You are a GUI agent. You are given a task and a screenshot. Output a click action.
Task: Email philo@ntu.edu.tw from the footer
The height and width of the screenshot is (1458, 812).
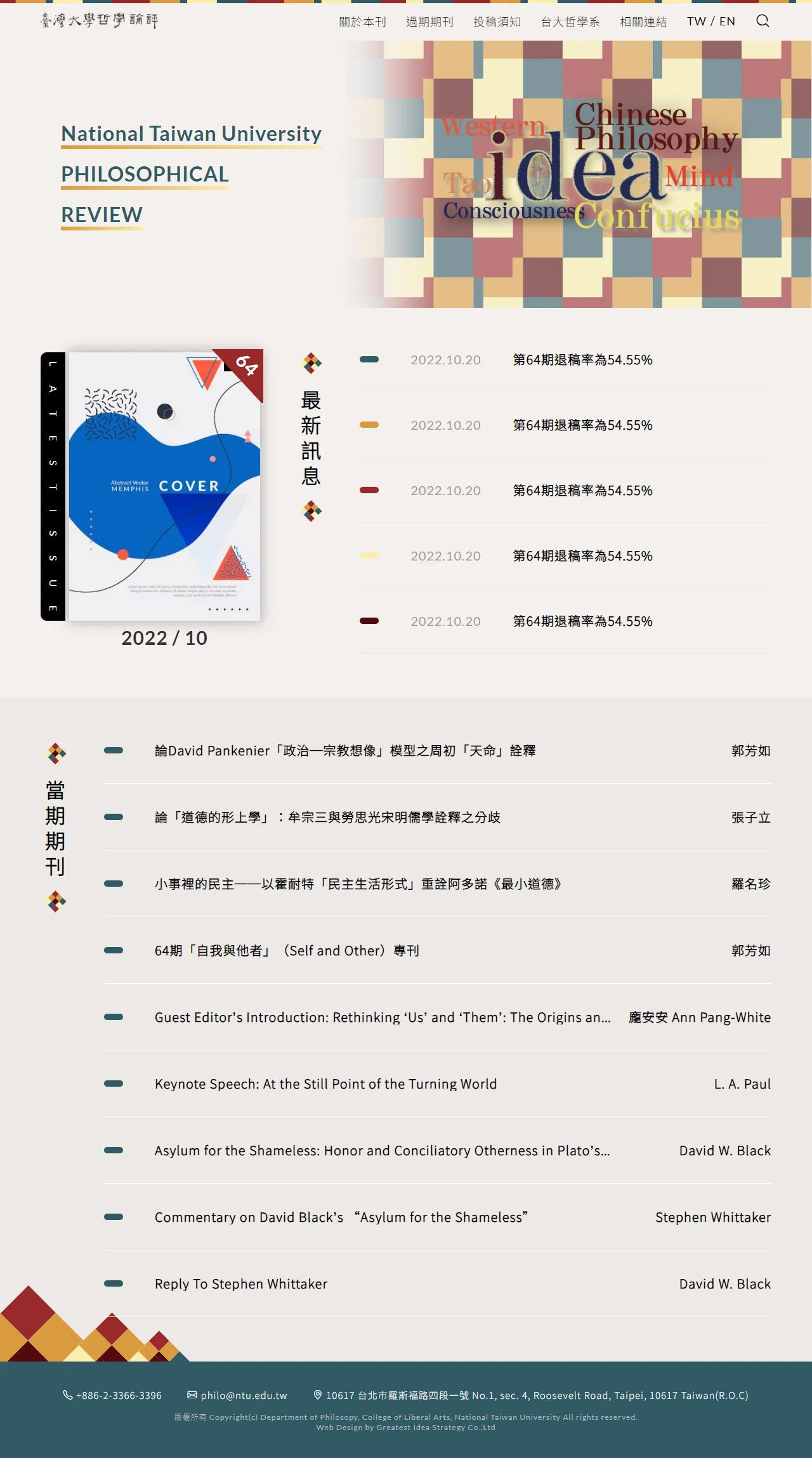(x=244, y=1395)
